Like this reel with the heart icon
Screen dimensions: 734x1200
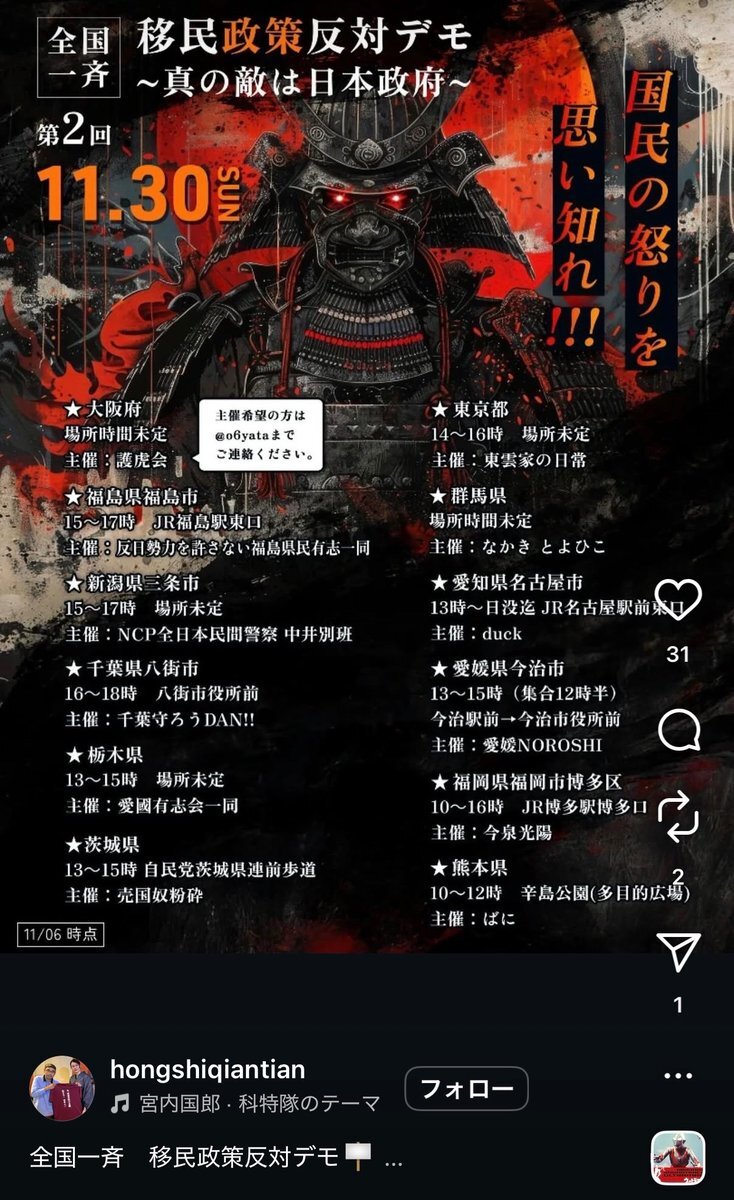(679, 600)
